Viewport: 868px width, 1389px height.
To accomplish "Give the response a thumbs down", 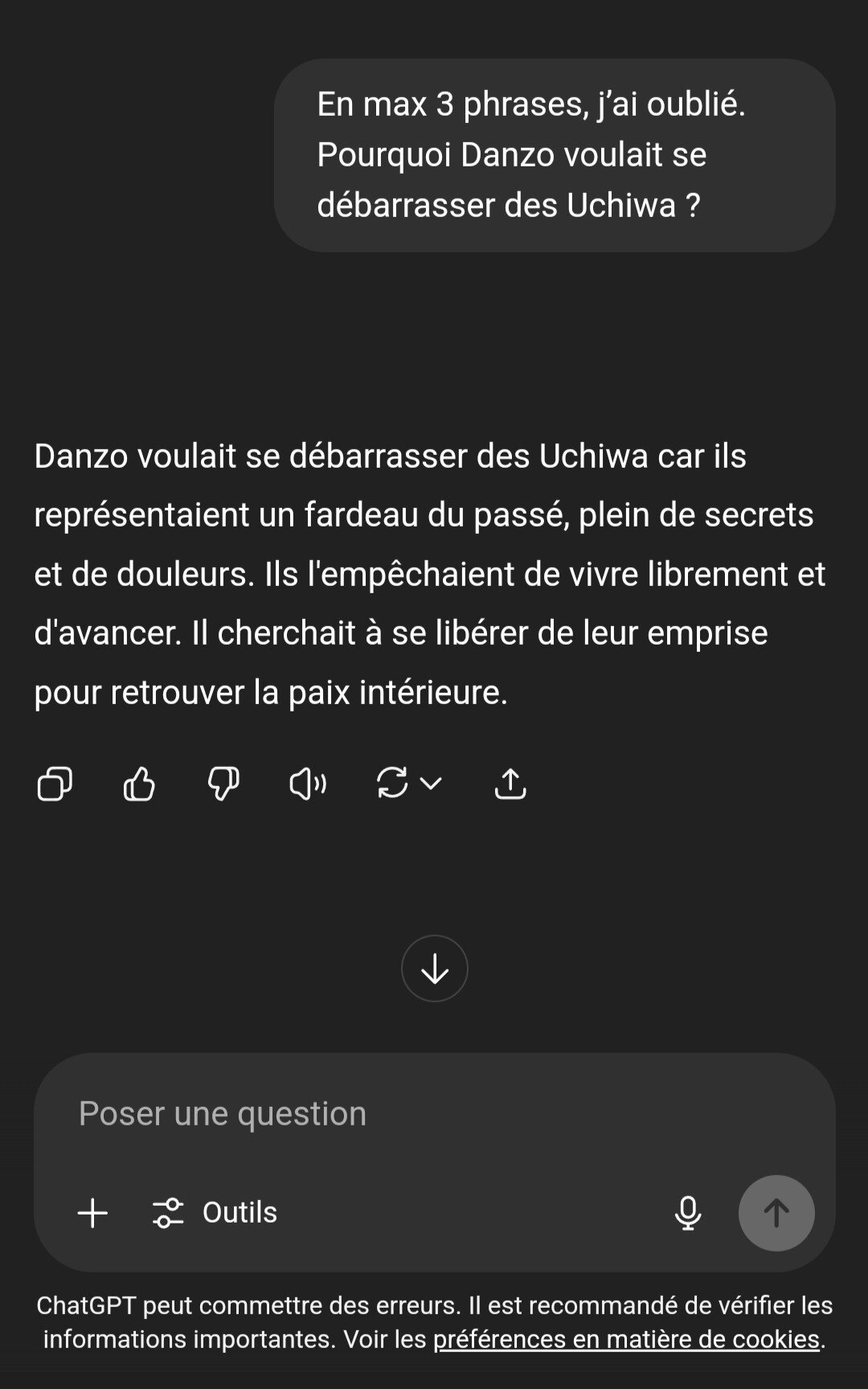I will point(223,784).
